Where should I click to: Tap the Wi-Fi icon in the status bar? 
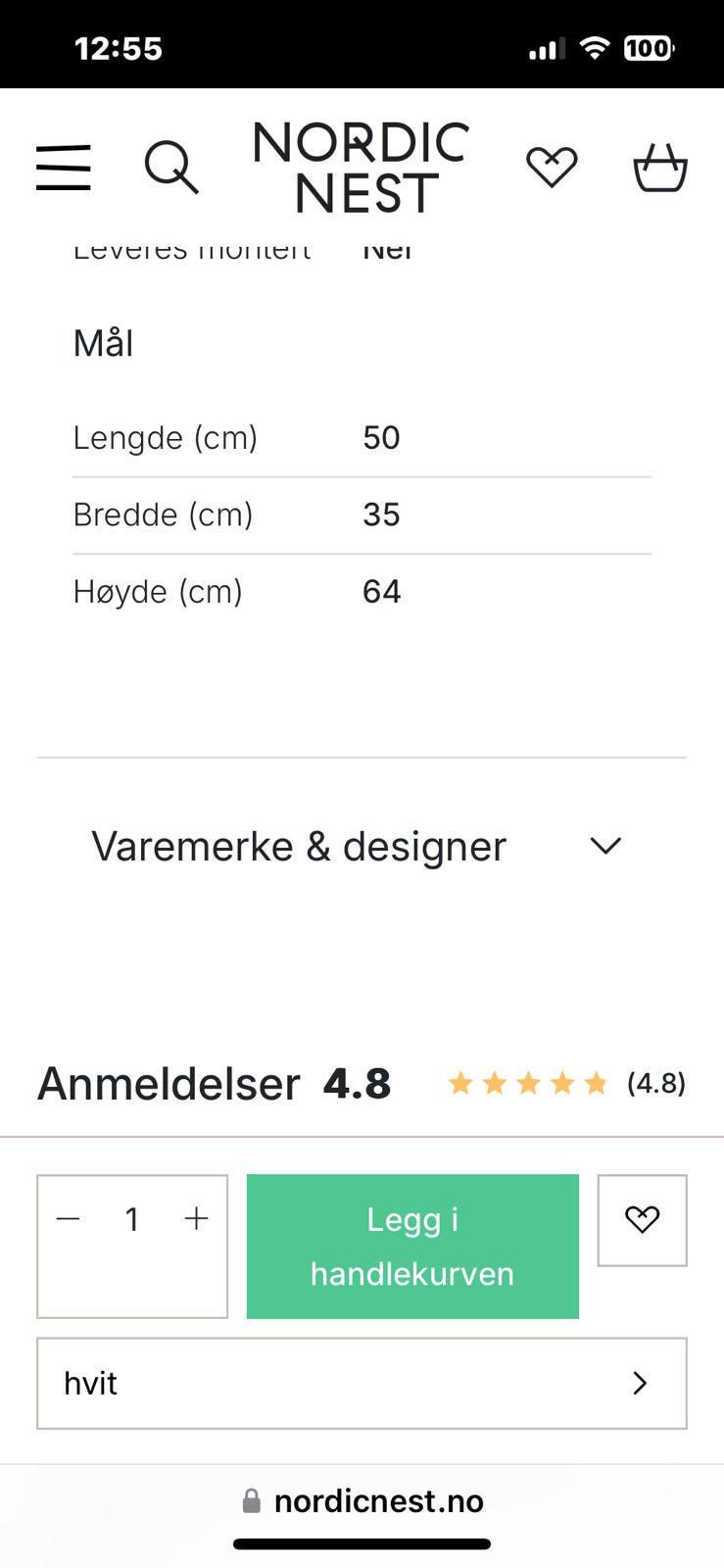600,46
